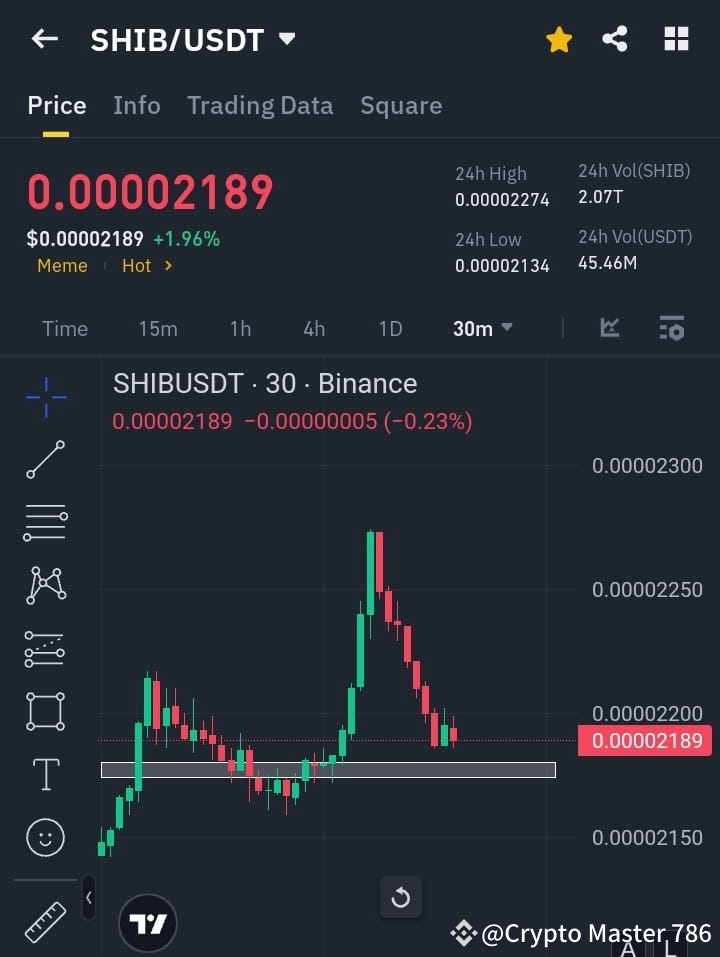The height and width of the screenshot is (957, 720).
Task: Select the crosshair cursor tool
Action: point(44,398)
